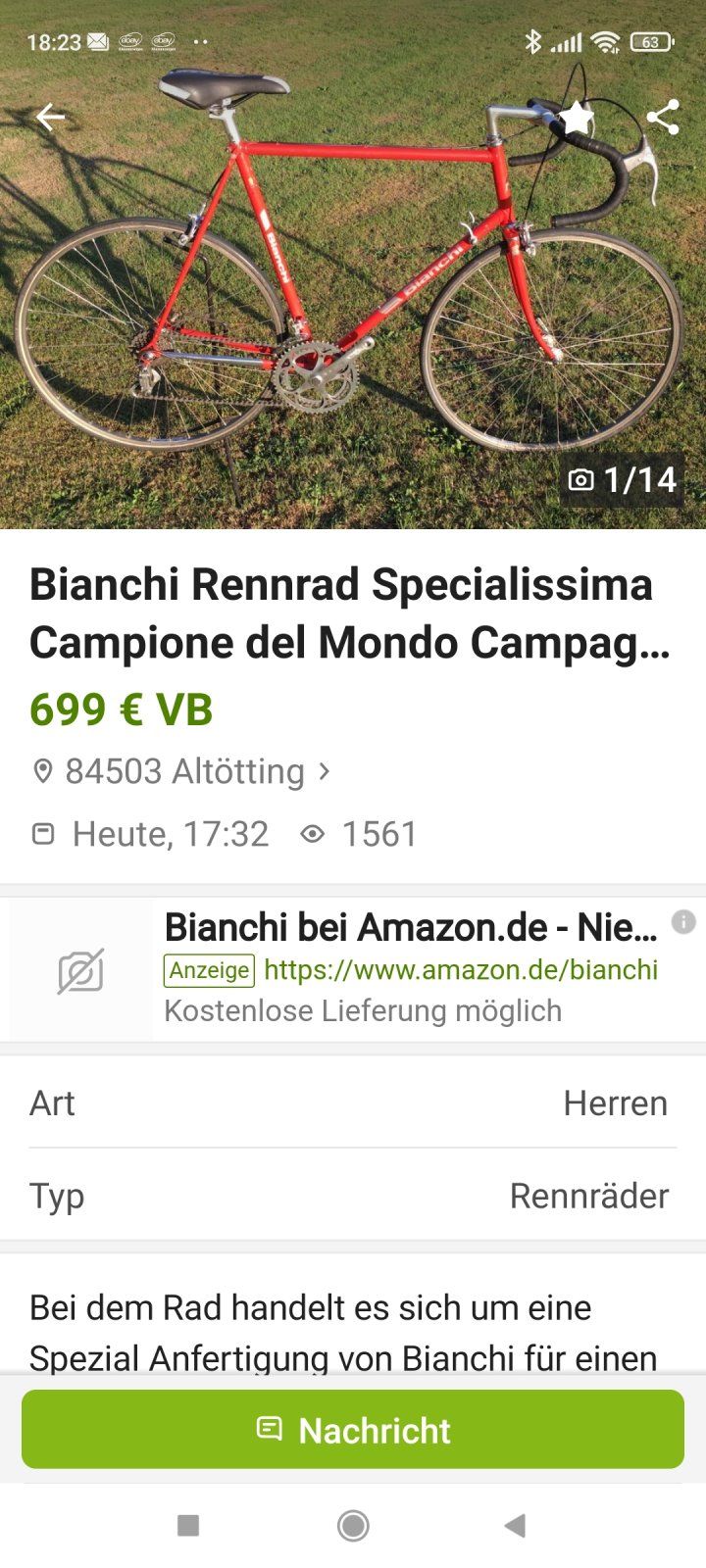The image size is (706, 1568).
Task: Go back using the arrow icon
Action: [50, 118]
